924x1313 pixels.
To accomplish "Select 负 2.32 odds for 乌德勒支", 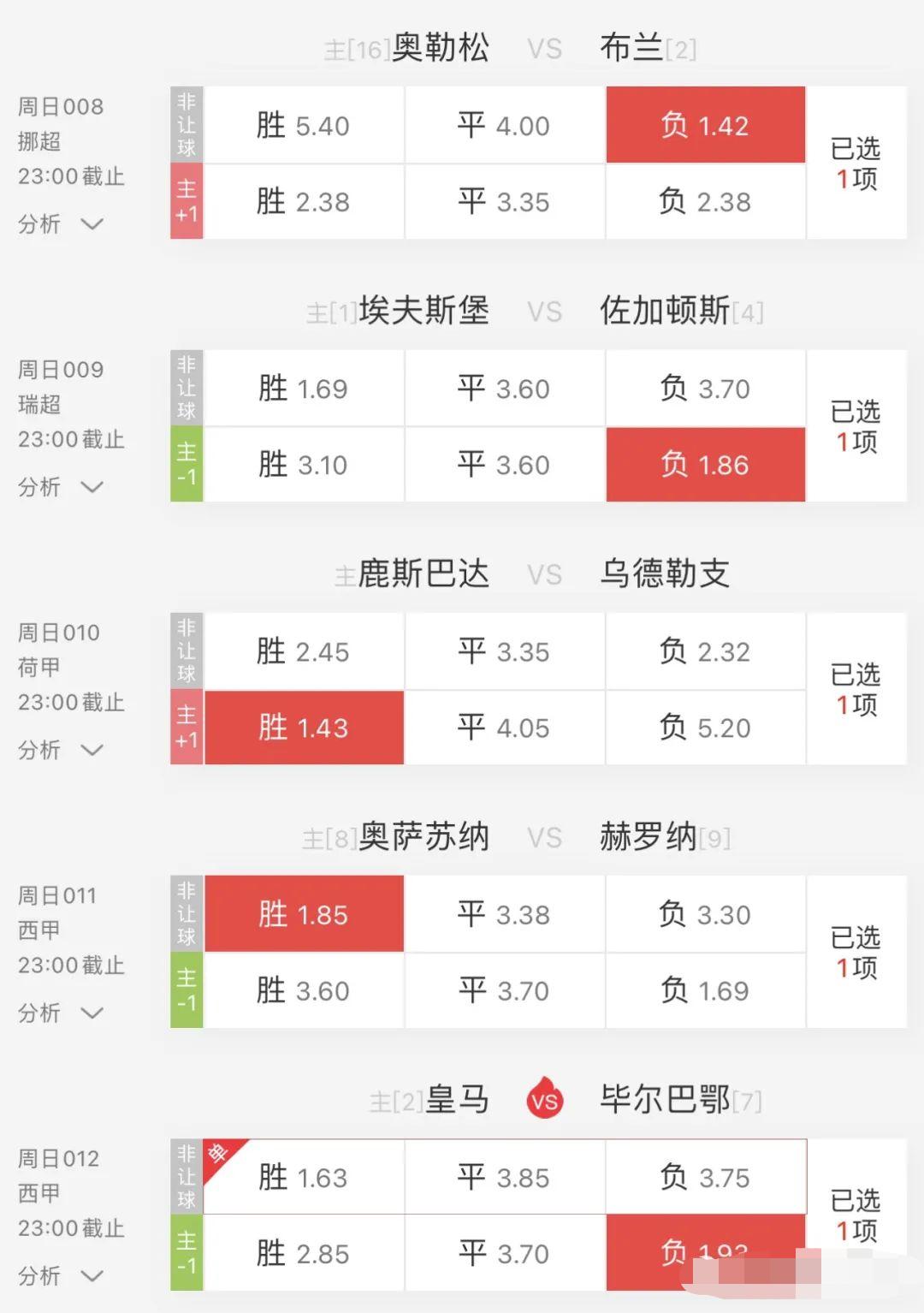I will point(705,651).
